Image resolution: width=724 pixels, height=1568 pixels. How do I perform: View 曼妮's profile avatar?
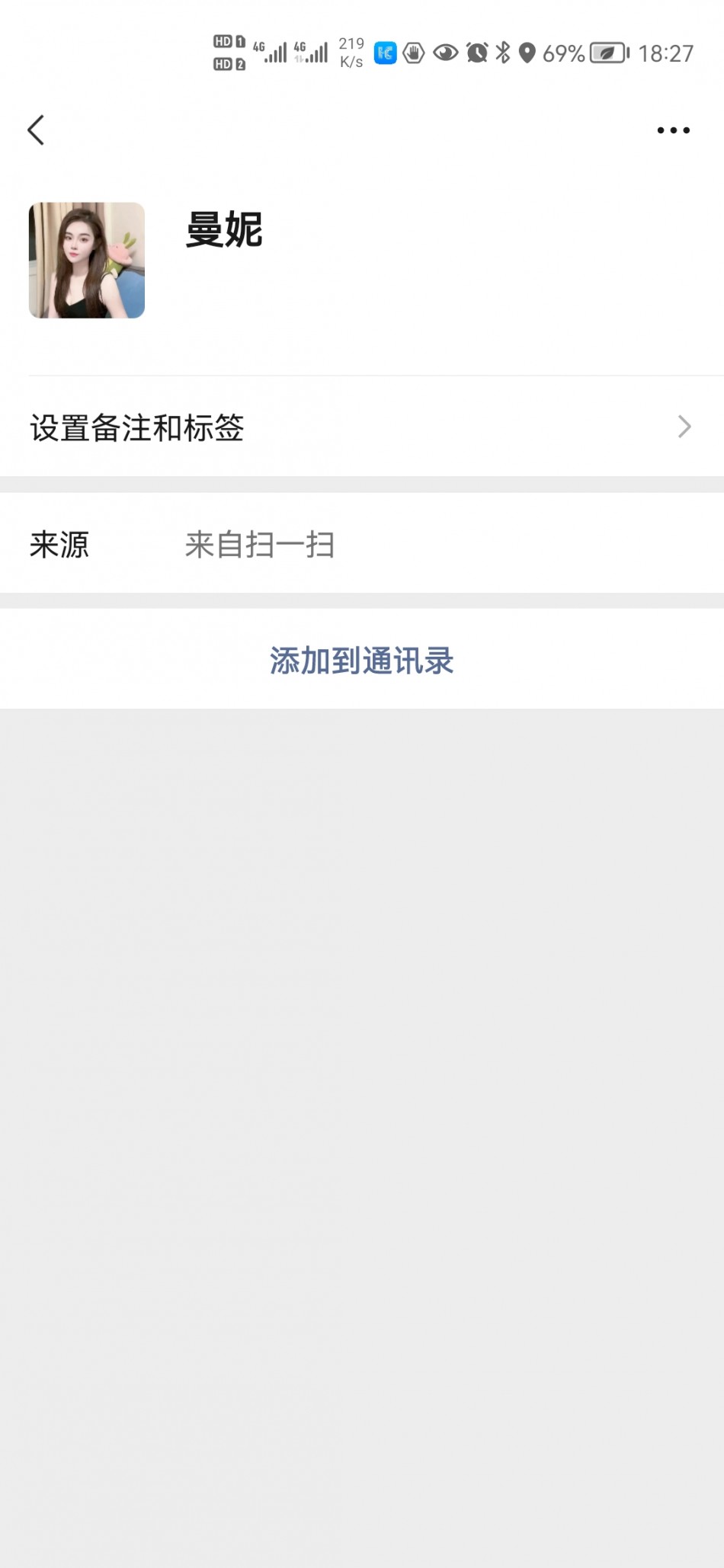pos(87,261)
